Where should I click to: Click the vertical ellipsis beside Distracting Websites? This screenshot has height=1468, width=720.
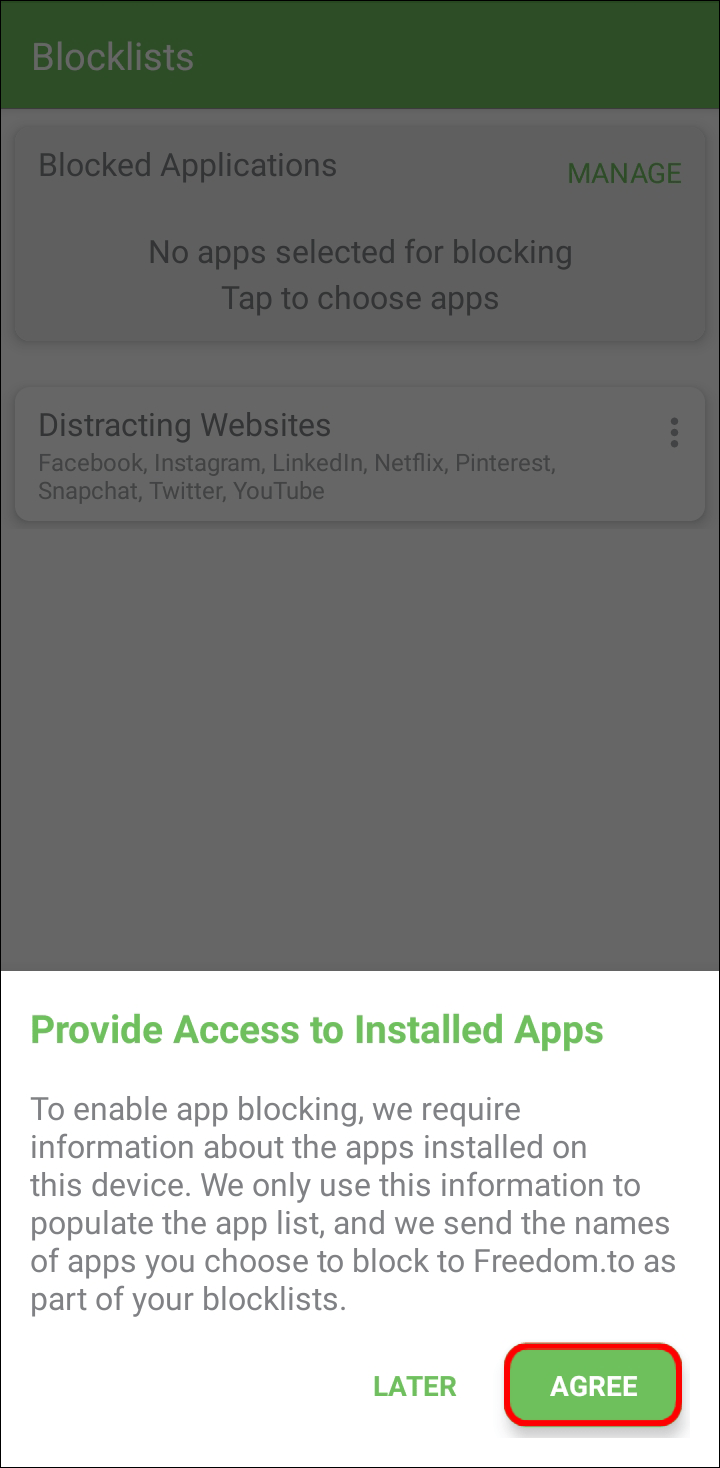tap(674, 432)
